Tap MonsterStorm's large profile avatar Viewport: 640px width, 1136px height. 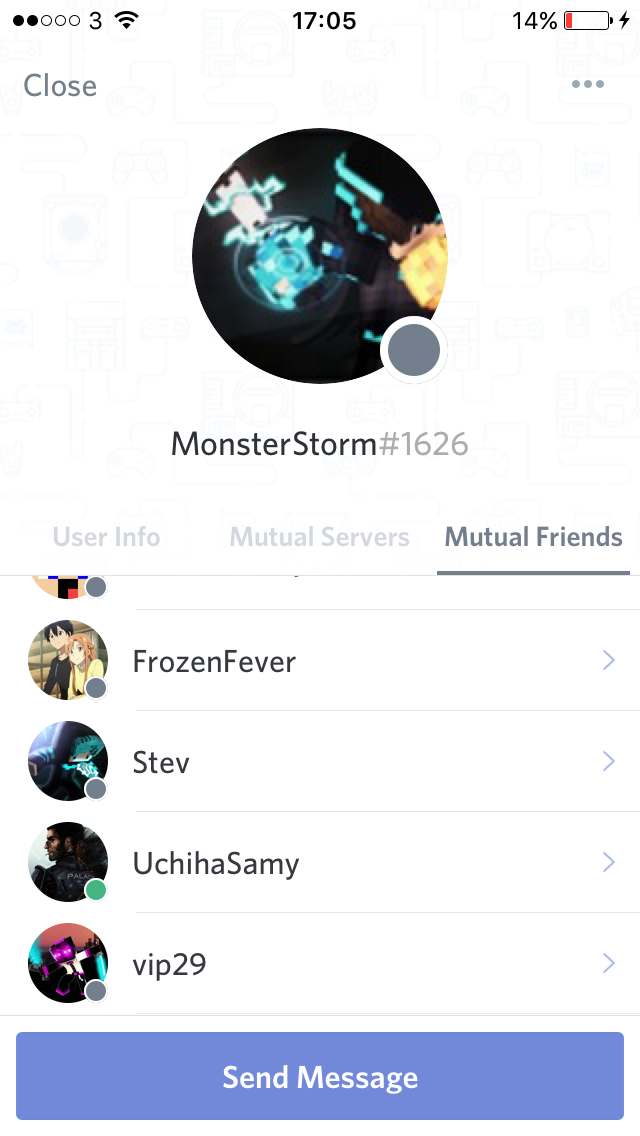(318, 255)
